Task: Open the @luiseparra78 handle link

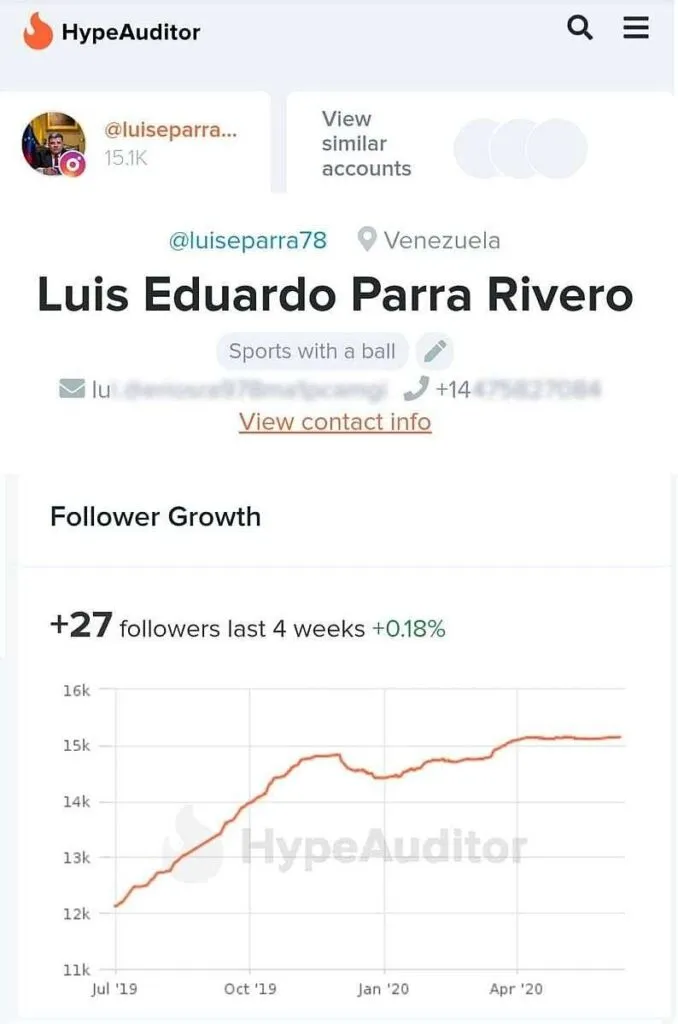Action: pos(247,241)
